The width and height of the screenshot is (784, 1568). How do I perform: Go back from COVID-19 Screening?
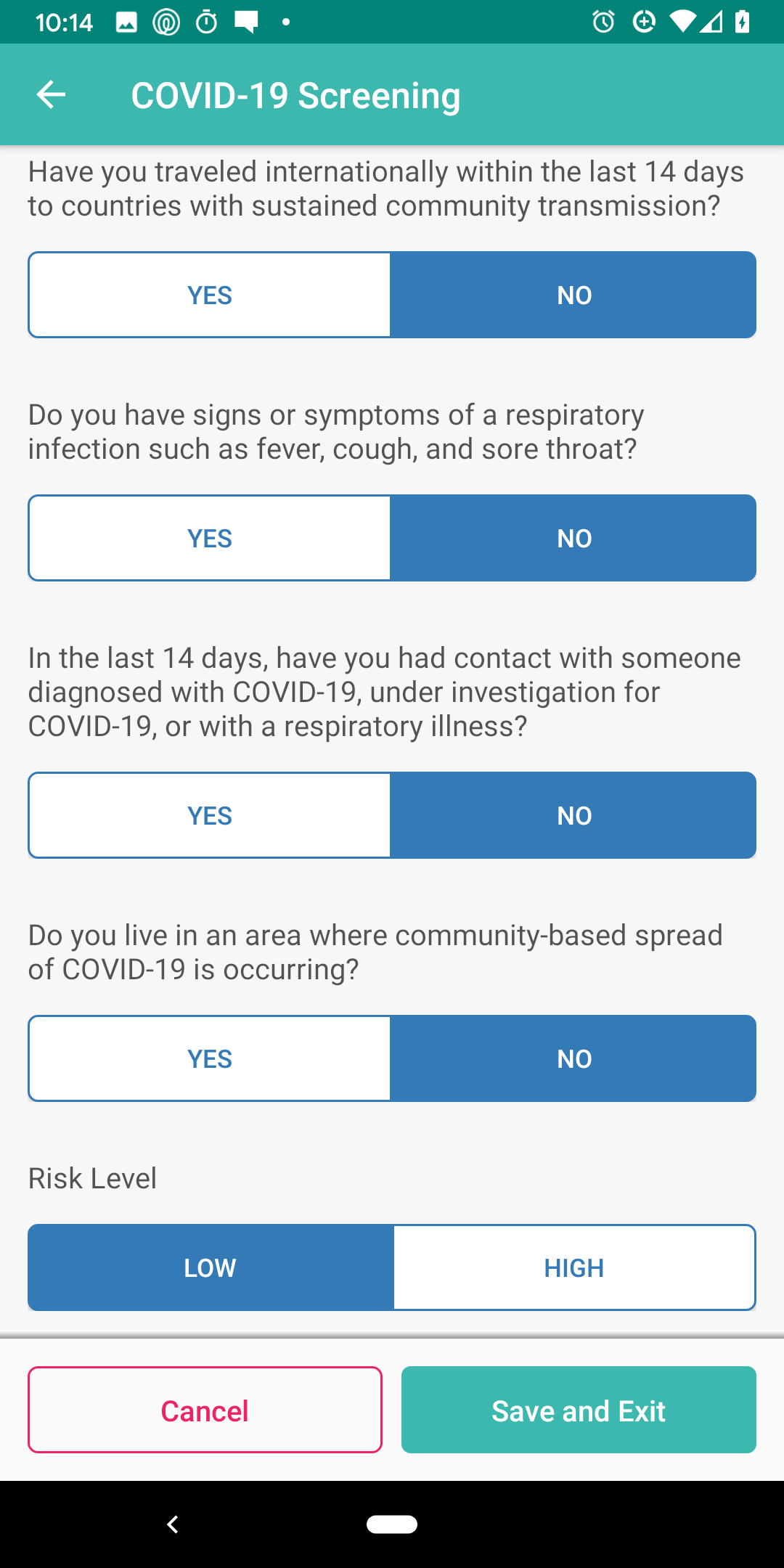[51, 95]
